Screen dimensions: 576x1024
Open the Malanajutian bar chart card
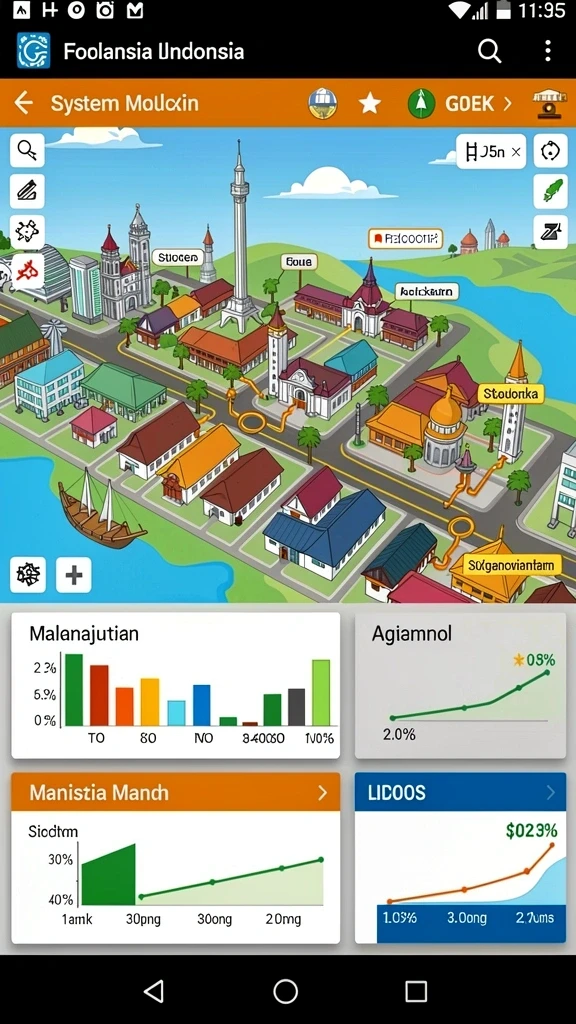pyautogui.click(x=176, y=685)
